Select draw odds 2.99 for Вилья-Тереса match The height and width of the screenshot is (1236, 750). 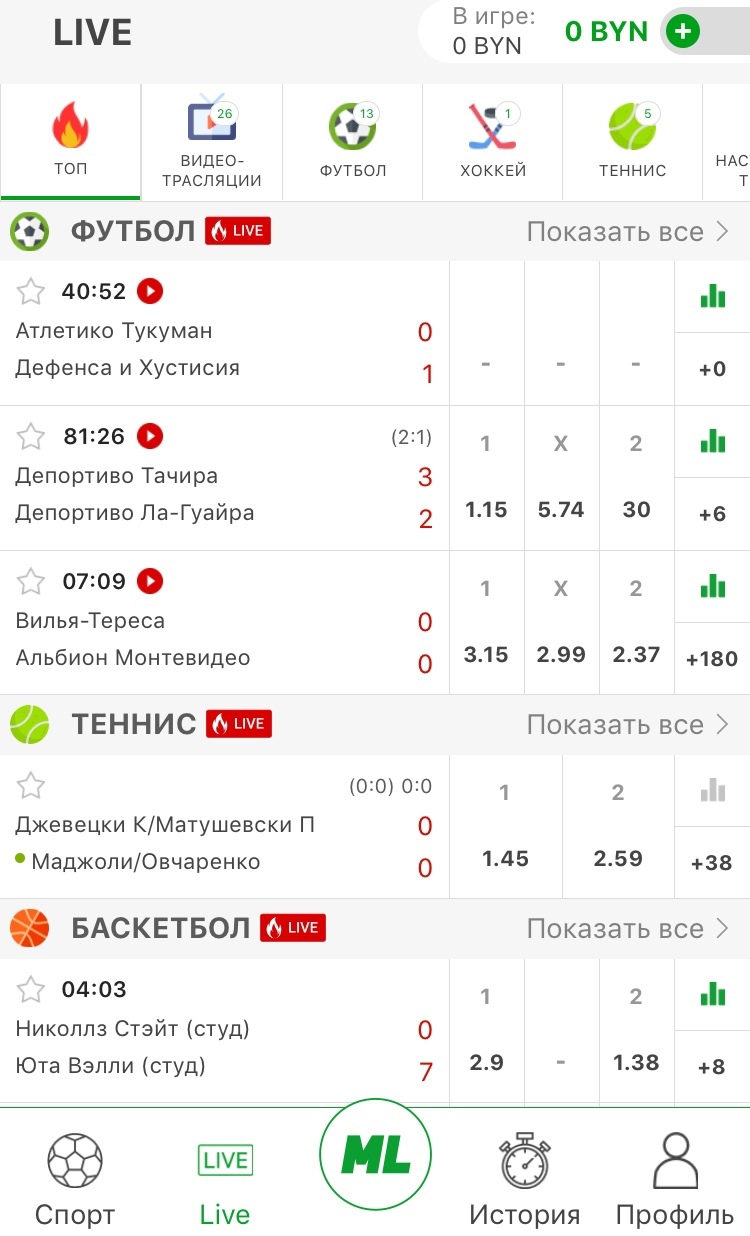(561, 623)
